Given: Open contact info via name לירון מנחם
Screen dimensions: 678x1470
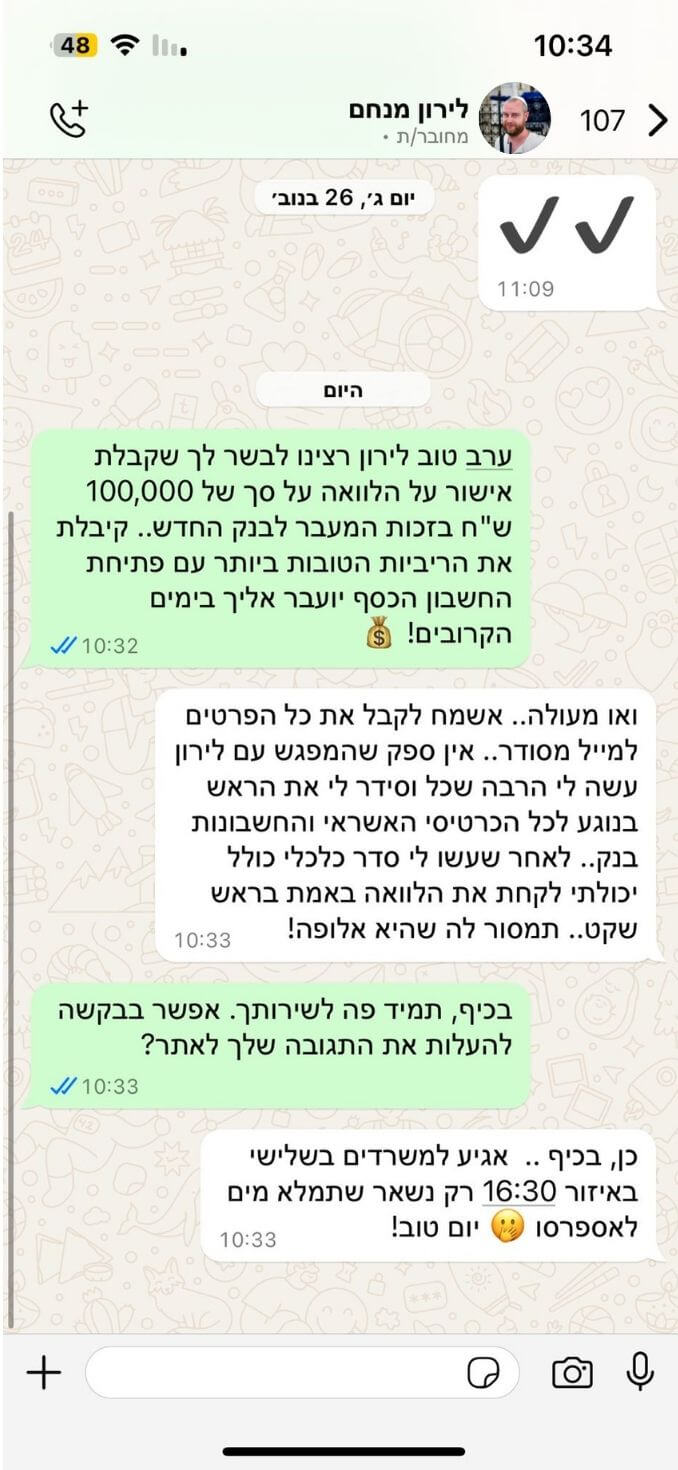Looking at the screenshot, I should (x=408, y=110).
